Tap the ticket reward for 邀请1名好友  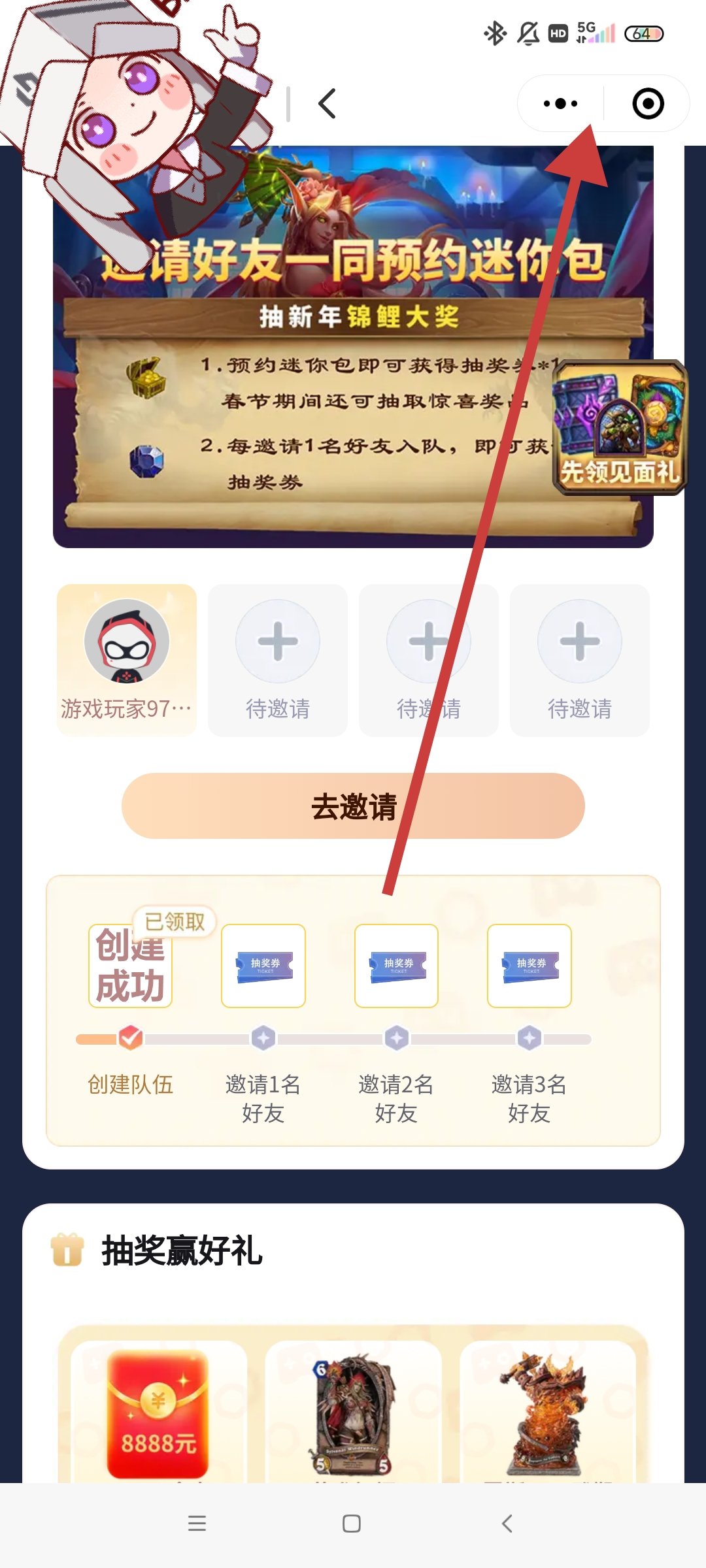(x=263, y=966)
